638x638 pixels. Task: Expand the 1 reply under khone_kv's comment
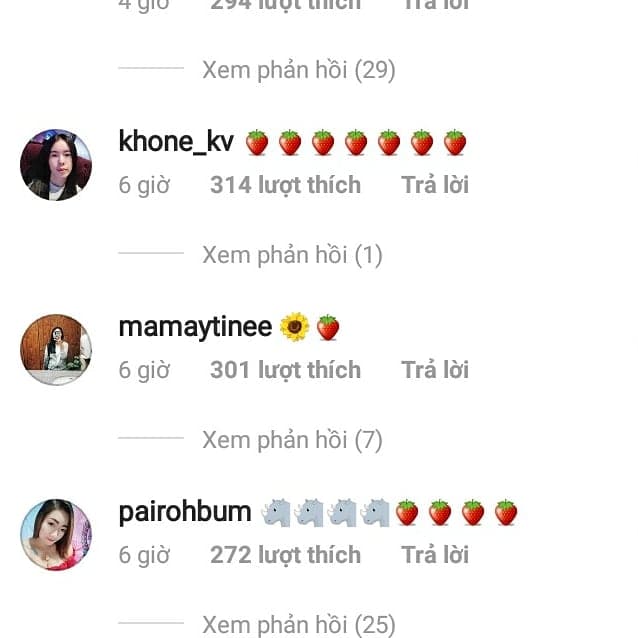click(x=292, y=255)
